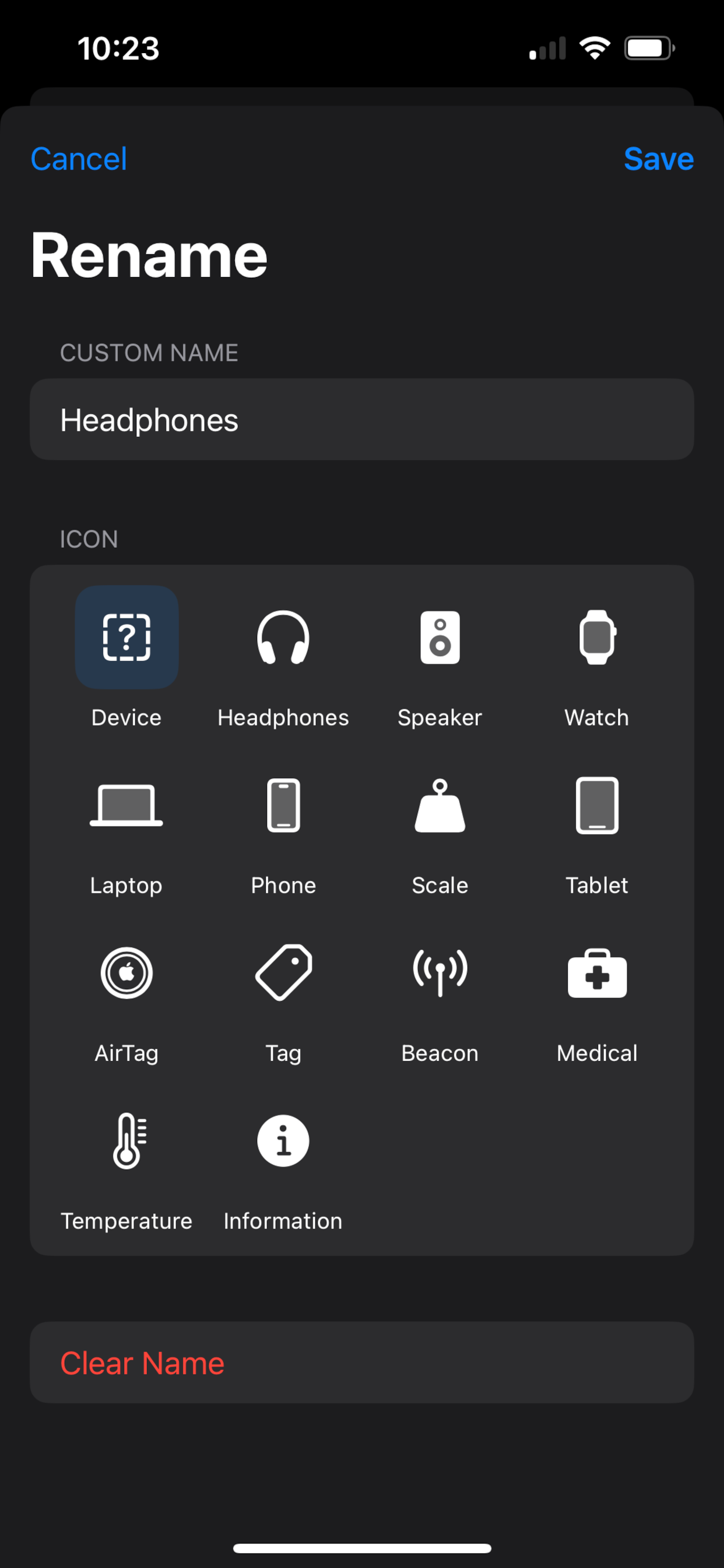Select the Speaker icon
This screenshot has width=724, height=1568.
click(440, 638)
